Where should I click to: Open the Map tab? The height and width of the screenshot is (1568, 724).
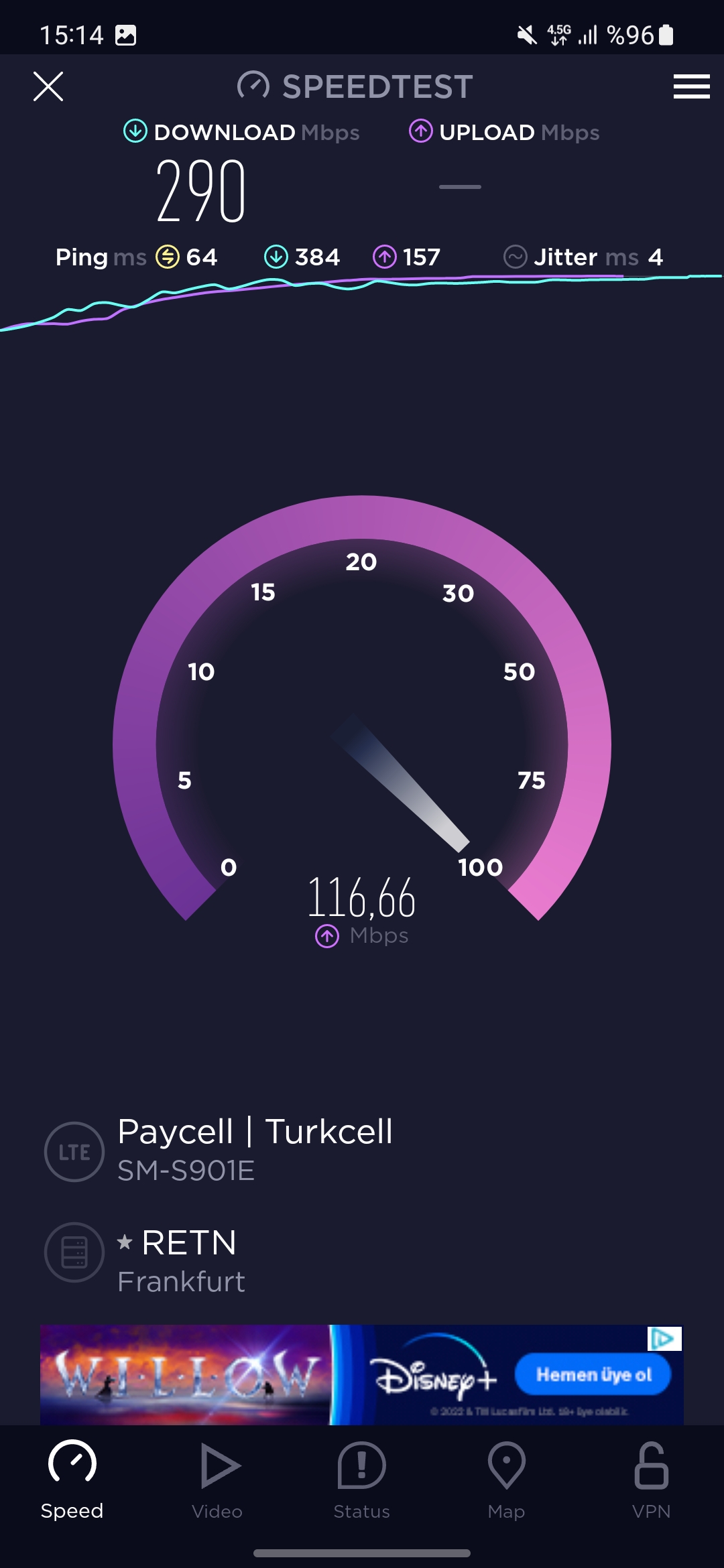(x=506, y=1480)
